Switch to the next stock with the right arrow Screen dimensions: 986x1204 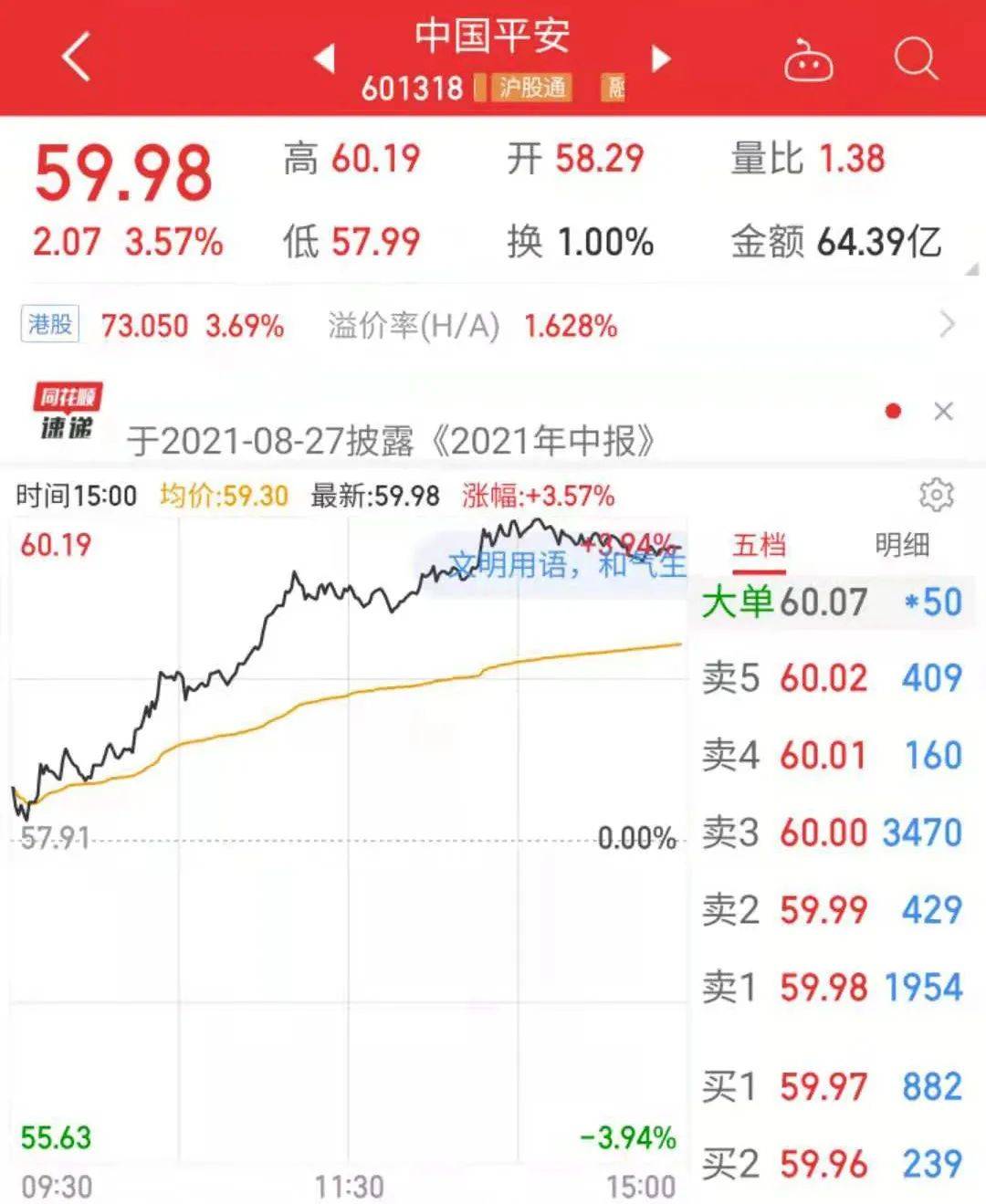[661, 59]
